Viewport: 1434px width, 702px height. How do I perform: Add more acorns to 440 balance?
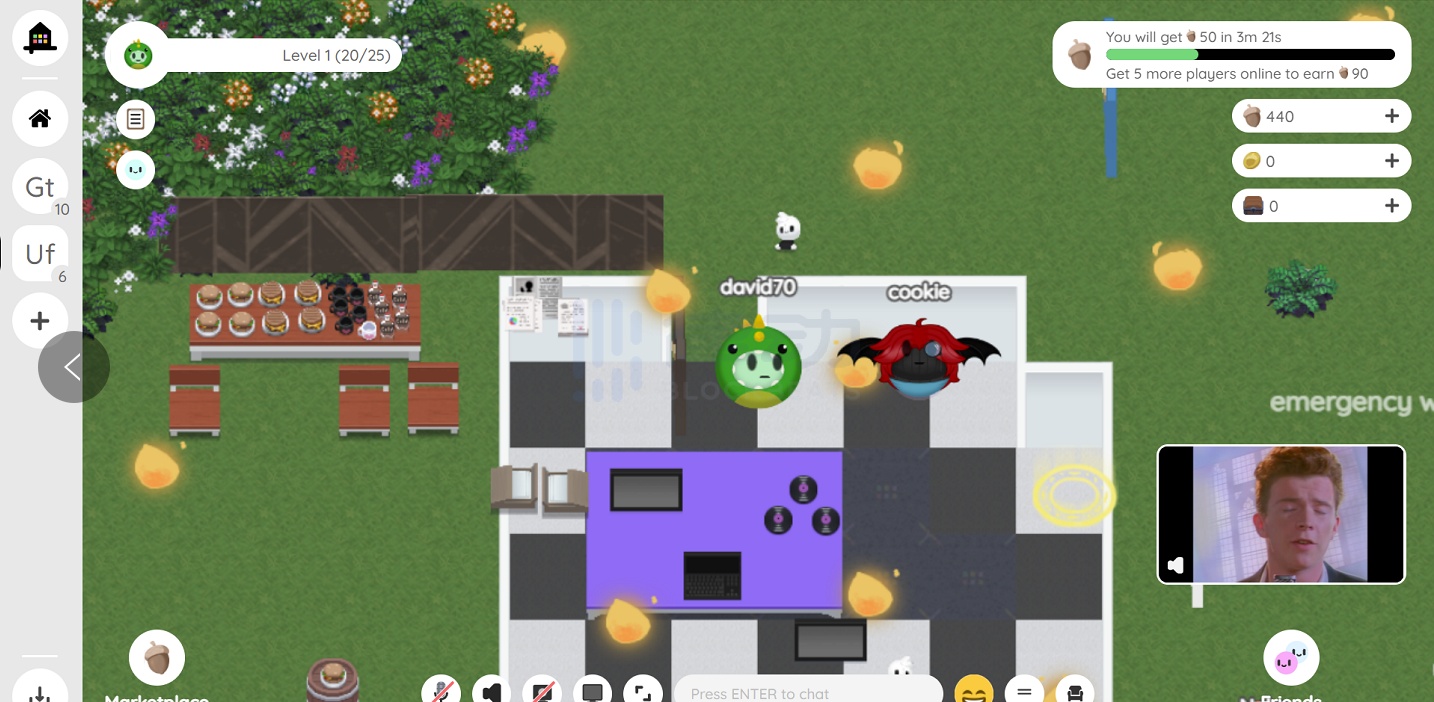point(1391,116)
